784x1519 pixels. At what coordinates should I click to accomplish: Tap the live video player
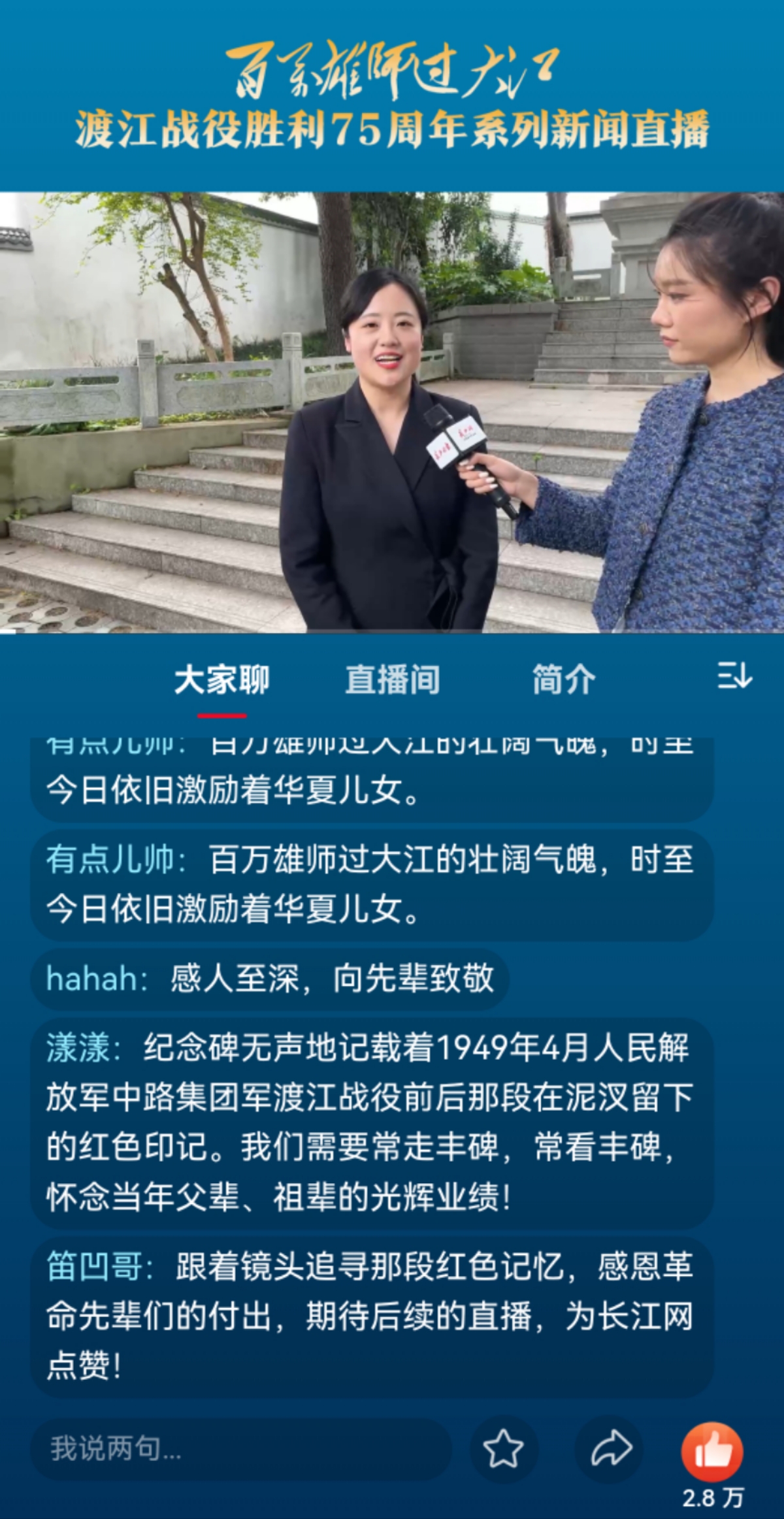[x=392, y=412]
